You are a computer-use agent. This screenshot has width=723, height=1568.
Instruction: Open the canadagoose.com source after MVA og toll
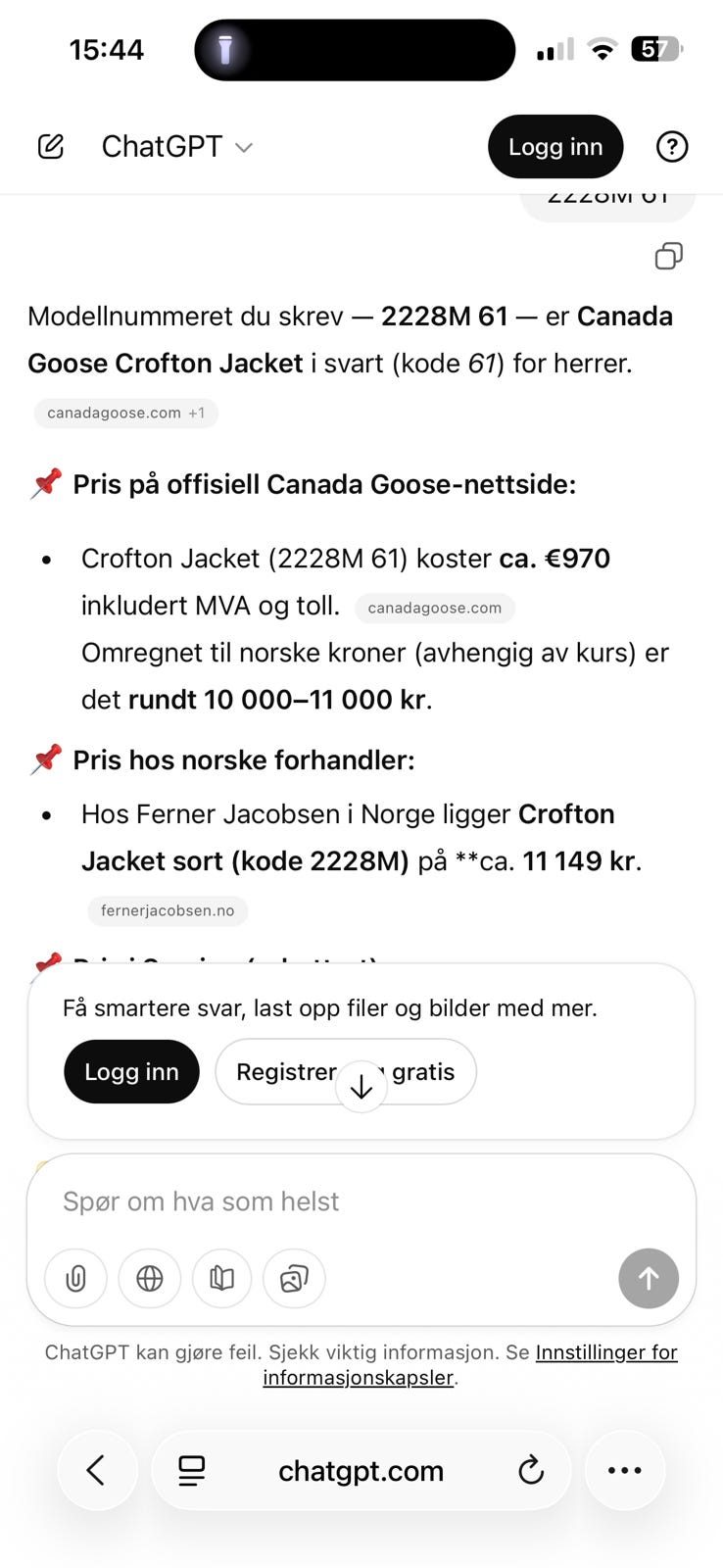[x=434, y=608]
